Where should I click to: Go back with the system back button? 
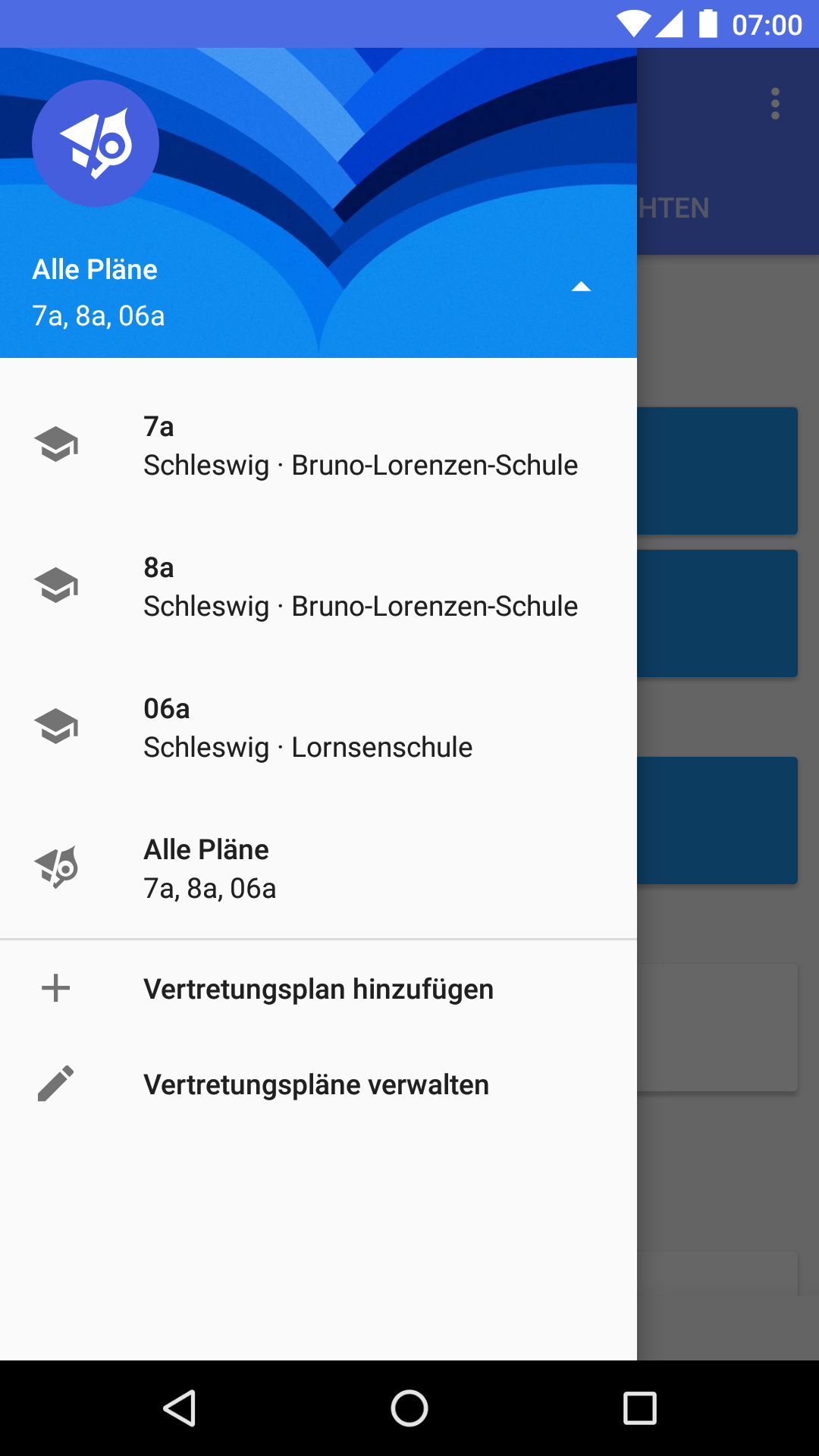[180, 1409]
